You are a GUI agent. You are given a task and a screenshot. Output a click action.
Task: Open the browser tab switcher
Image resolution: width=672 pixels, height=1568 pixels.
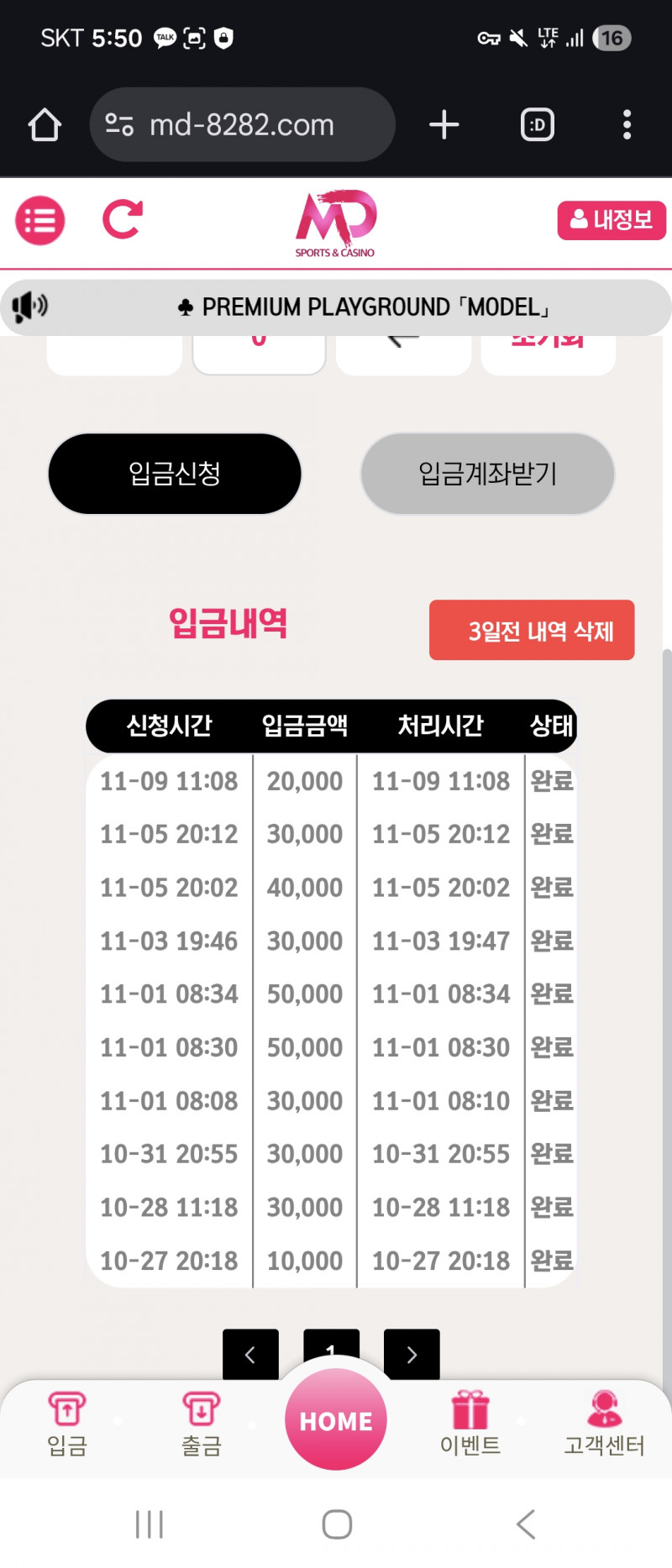(537, 125)
